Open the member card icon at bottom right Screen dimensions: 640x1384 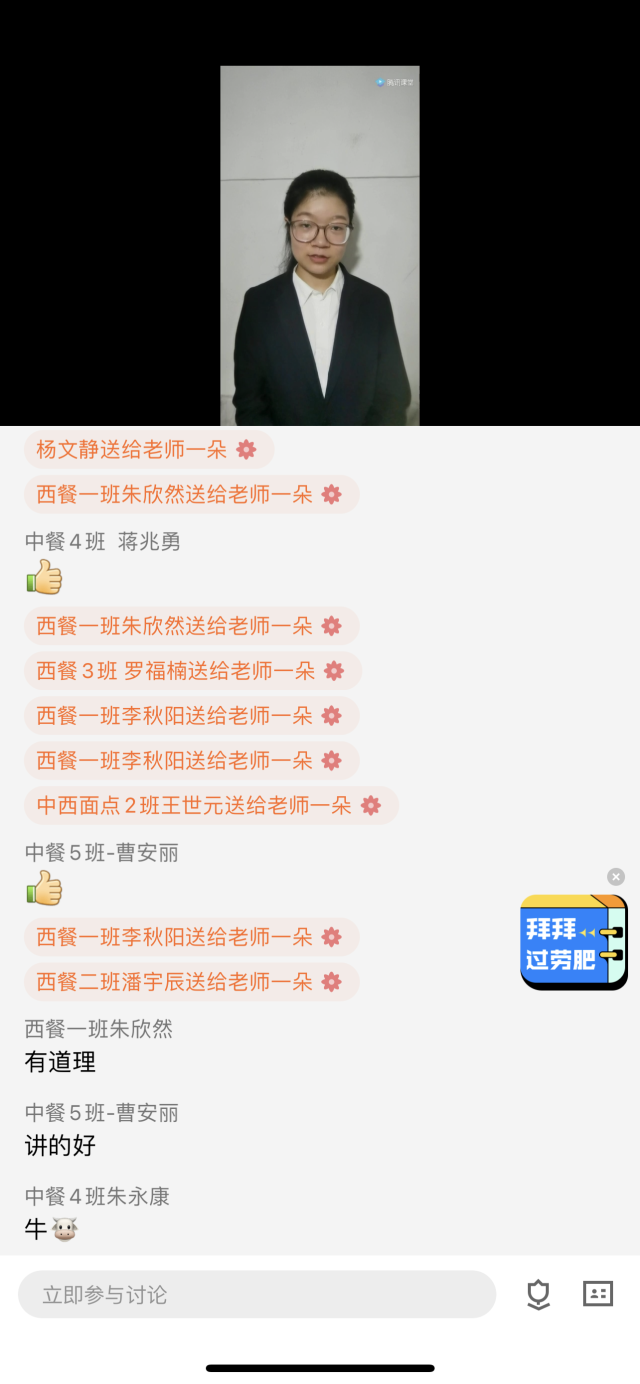click(597, 1293)
